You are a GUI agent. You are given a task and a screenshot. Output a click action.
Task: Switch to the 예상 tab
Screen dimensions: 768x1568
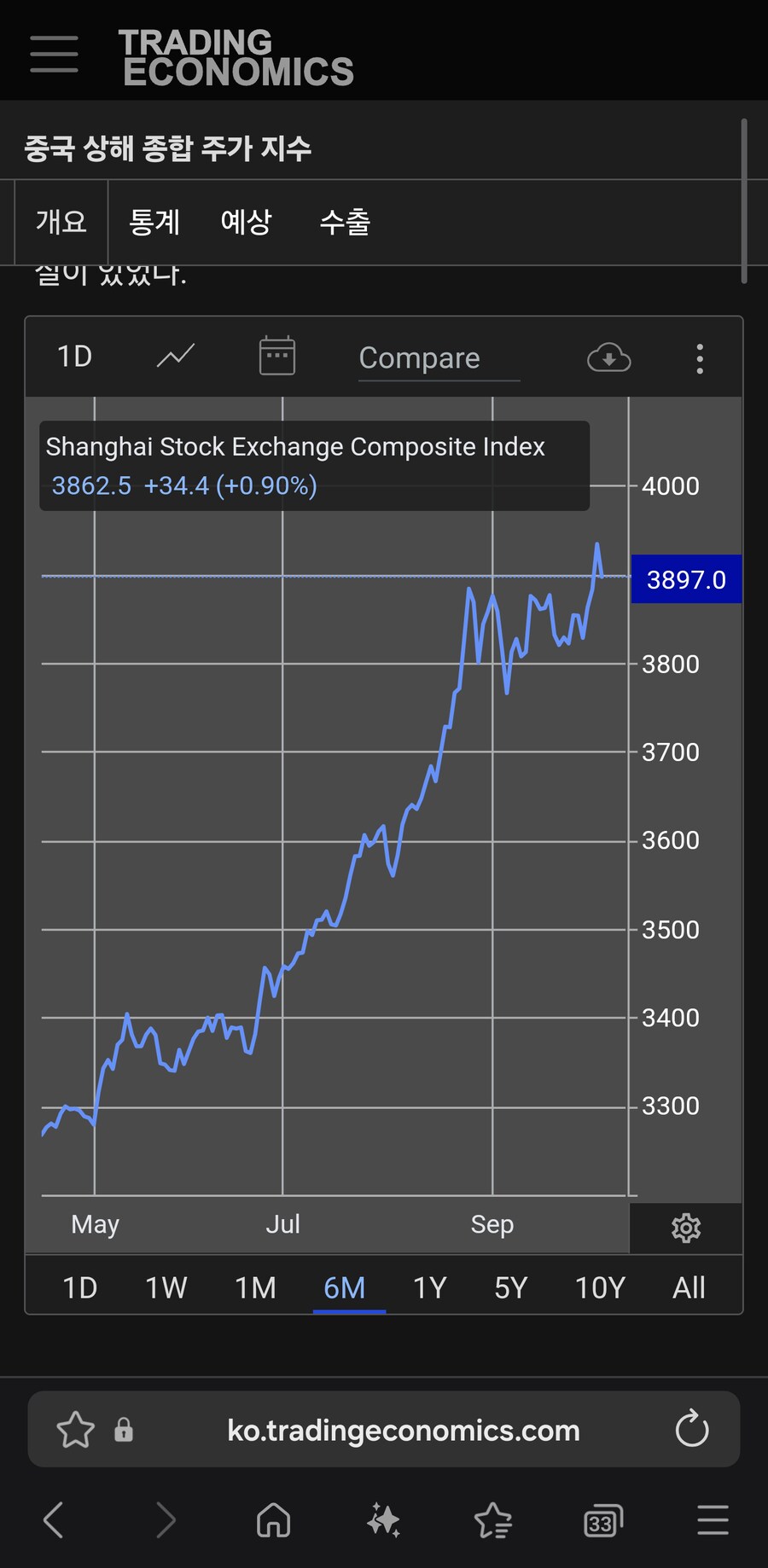[246, 222]
